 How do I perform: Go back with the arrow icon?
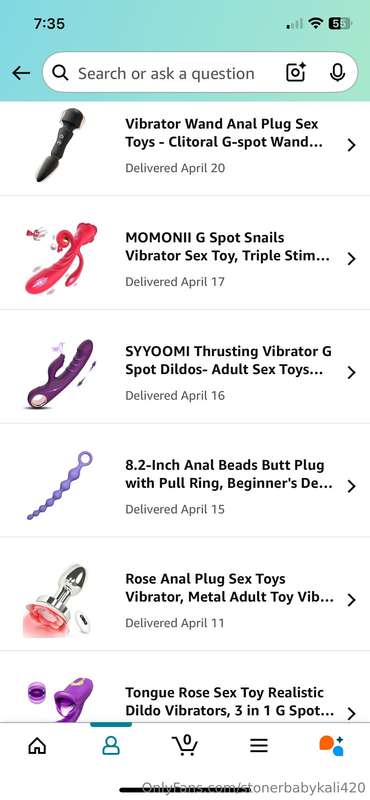tap(21, 73)
